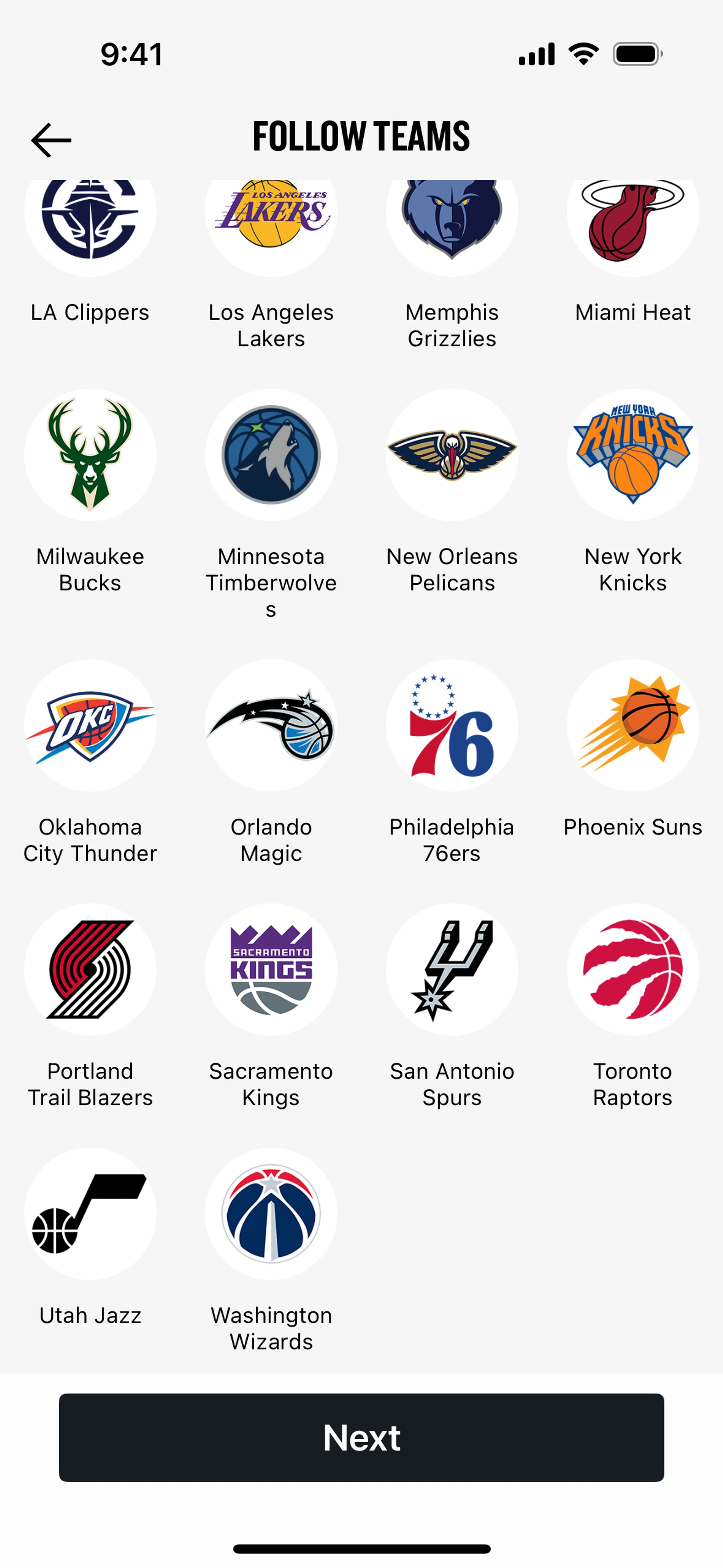Follow the Orlando Magic

click(271, 726)
